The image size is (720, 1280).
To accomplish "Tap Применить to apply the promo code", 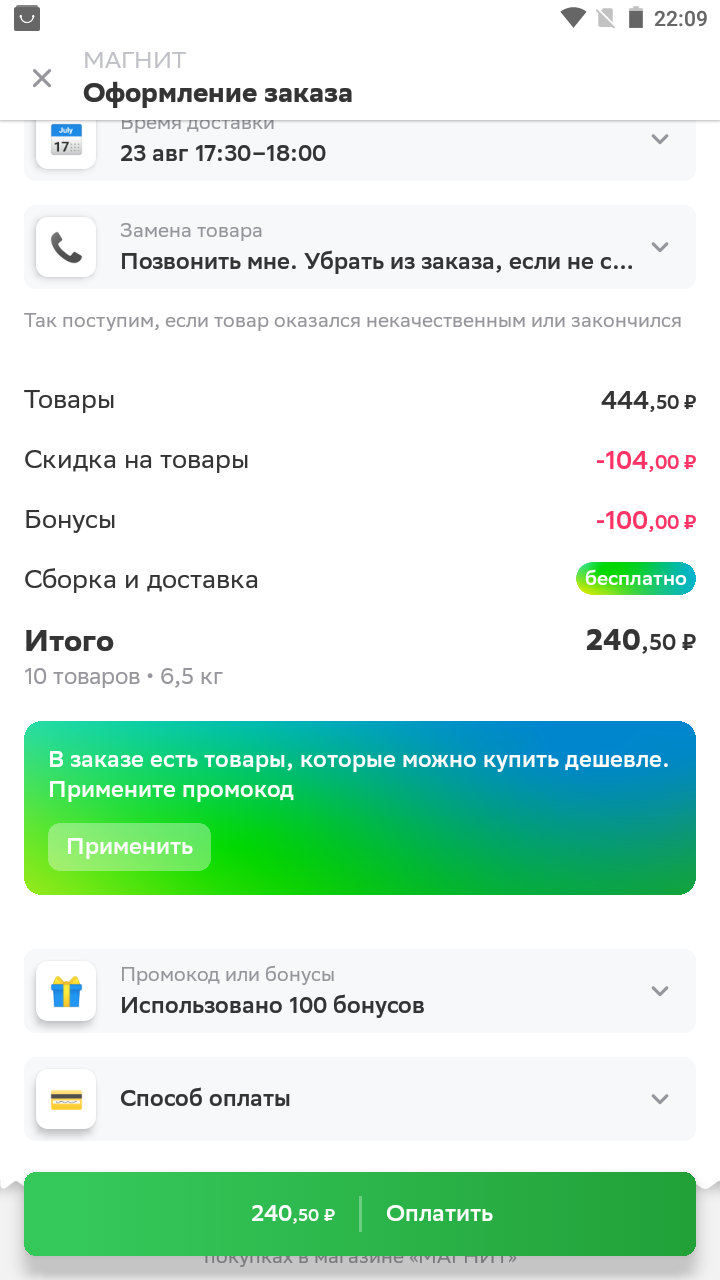I will (129, 847).
